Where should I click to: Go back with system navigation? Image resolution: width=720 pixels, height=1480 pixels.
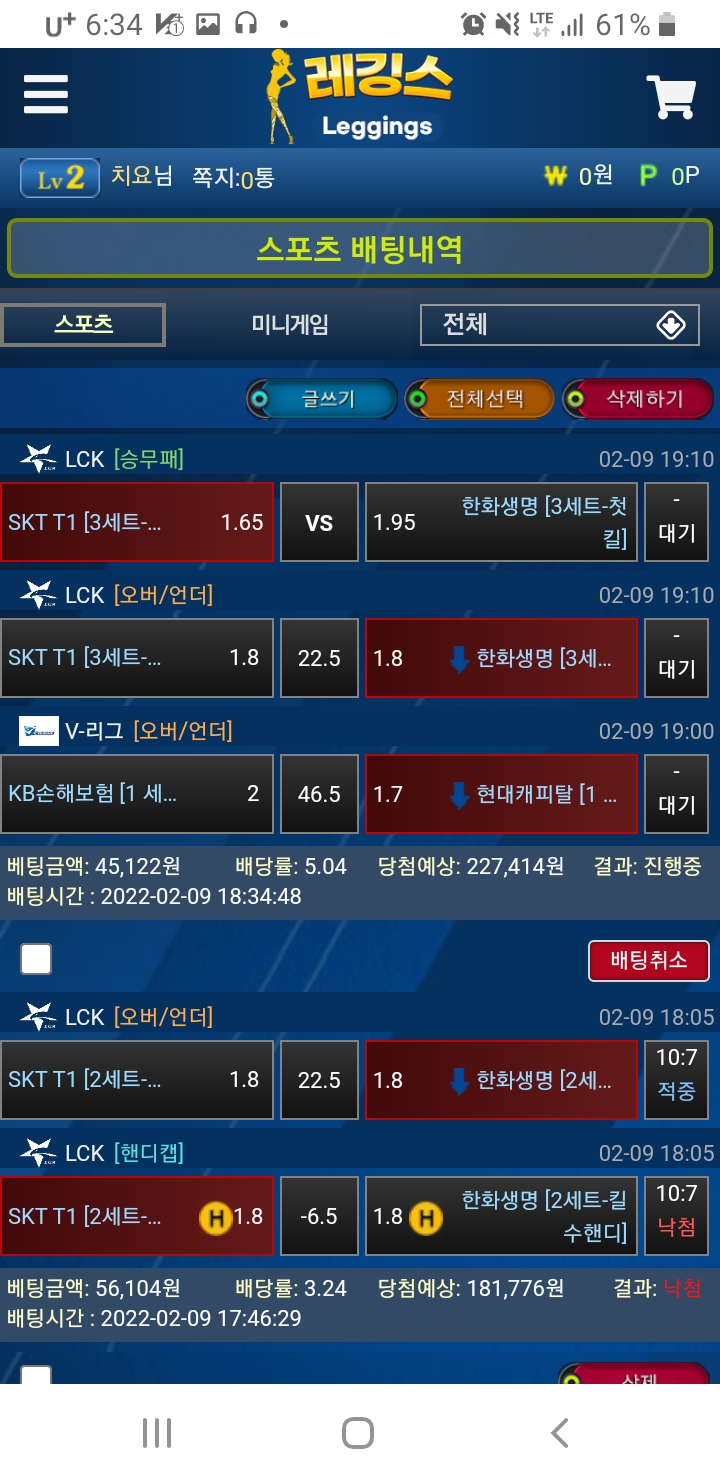(560, 1433)
